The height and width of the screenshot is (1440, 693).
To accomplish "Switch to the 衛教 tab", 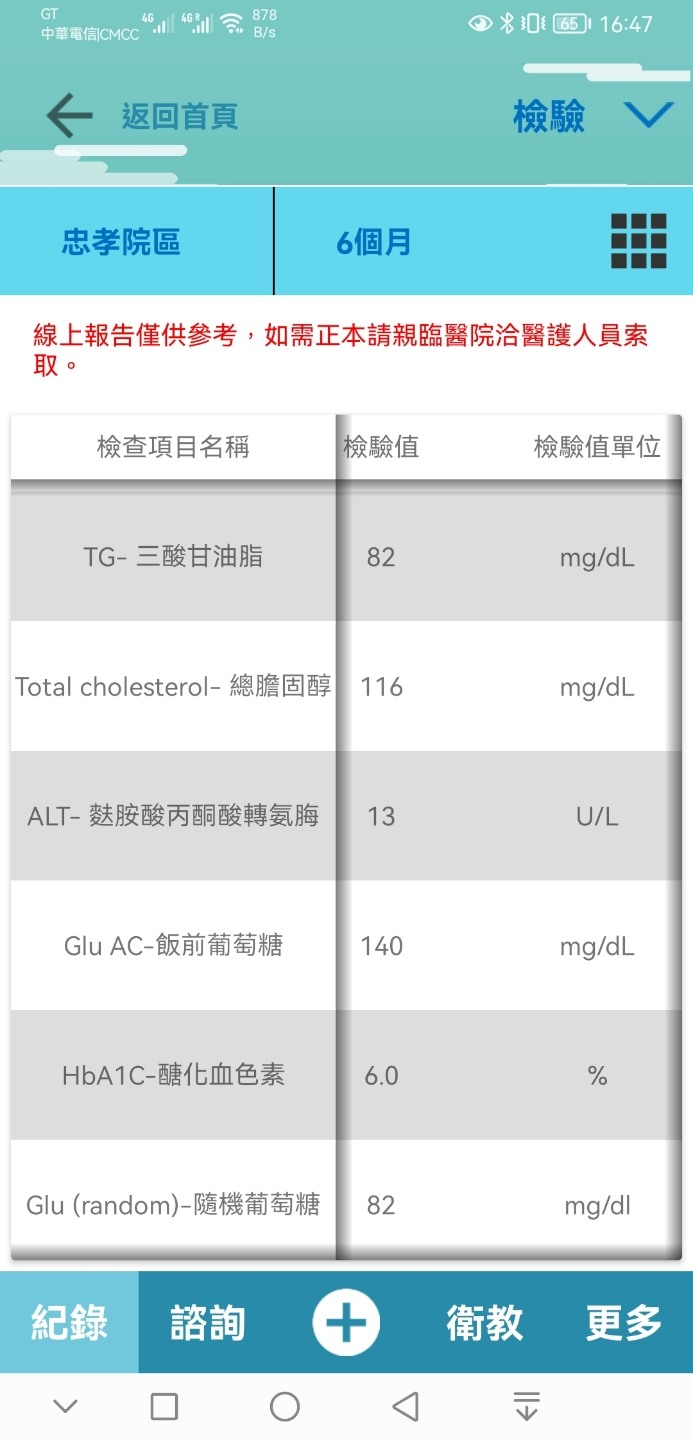I will pyautogui.click(x=485, y=1322).
